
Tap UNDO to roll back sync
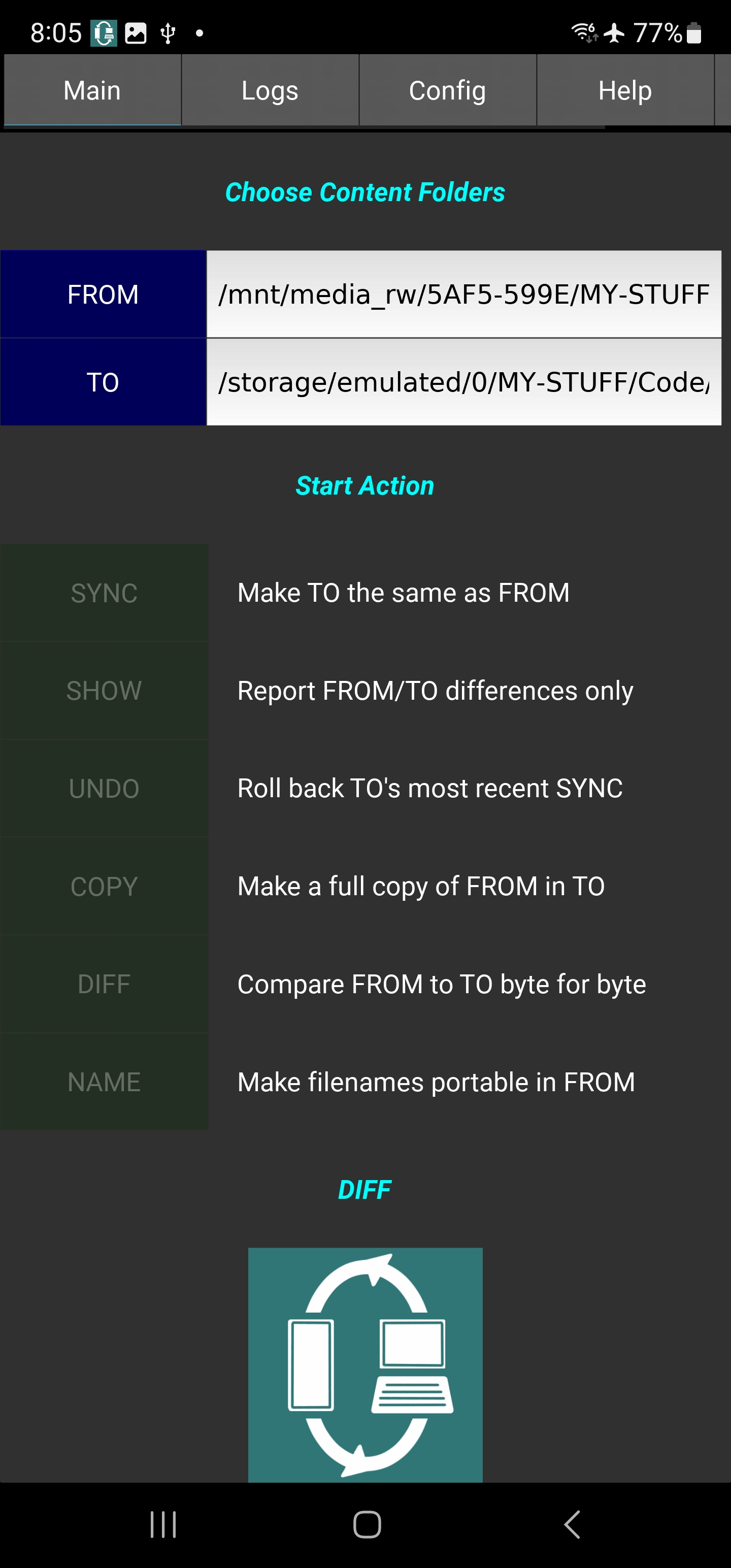click(x=104, y=788)
